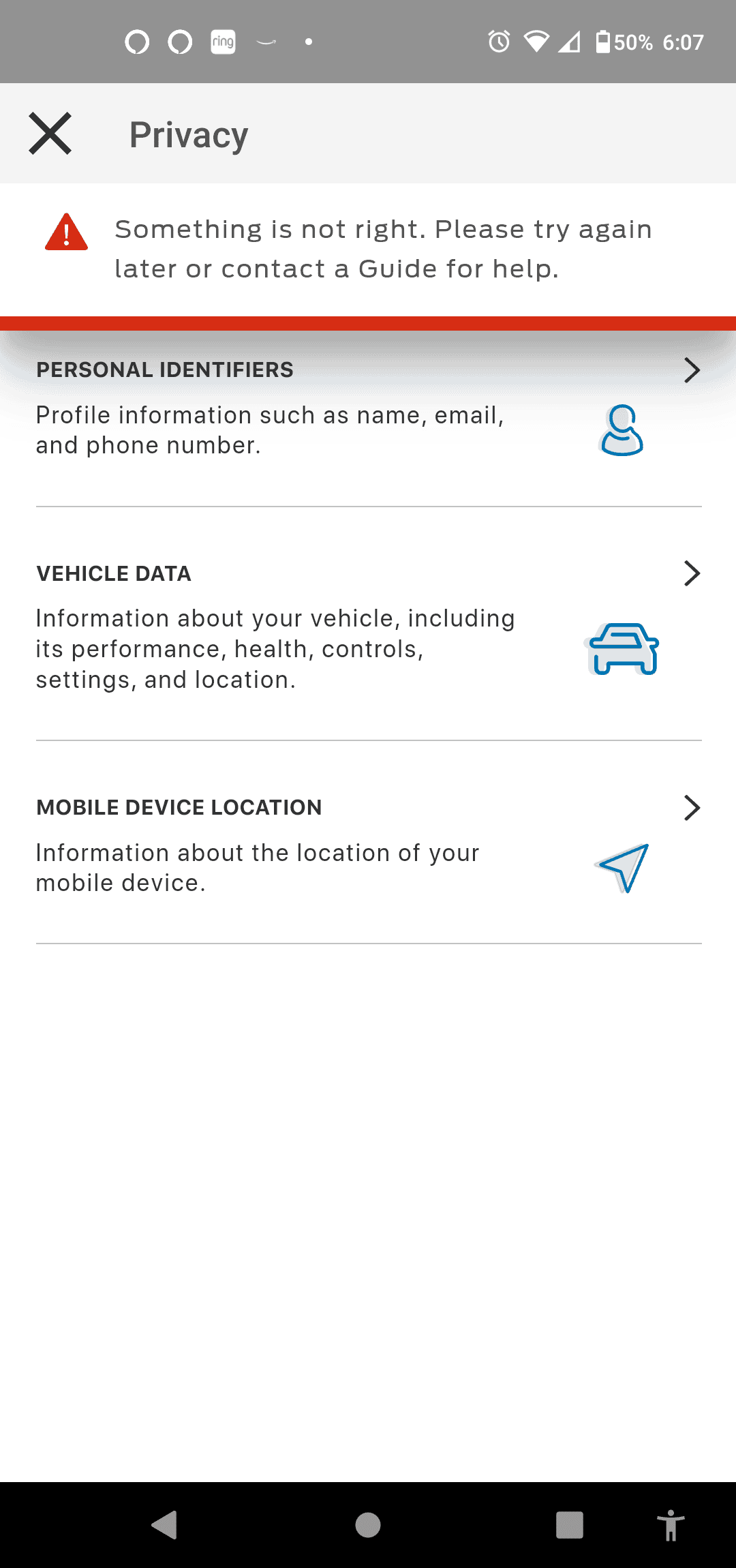Open Vehicle Data settings
This screenshot has width=736, height=1568.
(x=368, y=624)
